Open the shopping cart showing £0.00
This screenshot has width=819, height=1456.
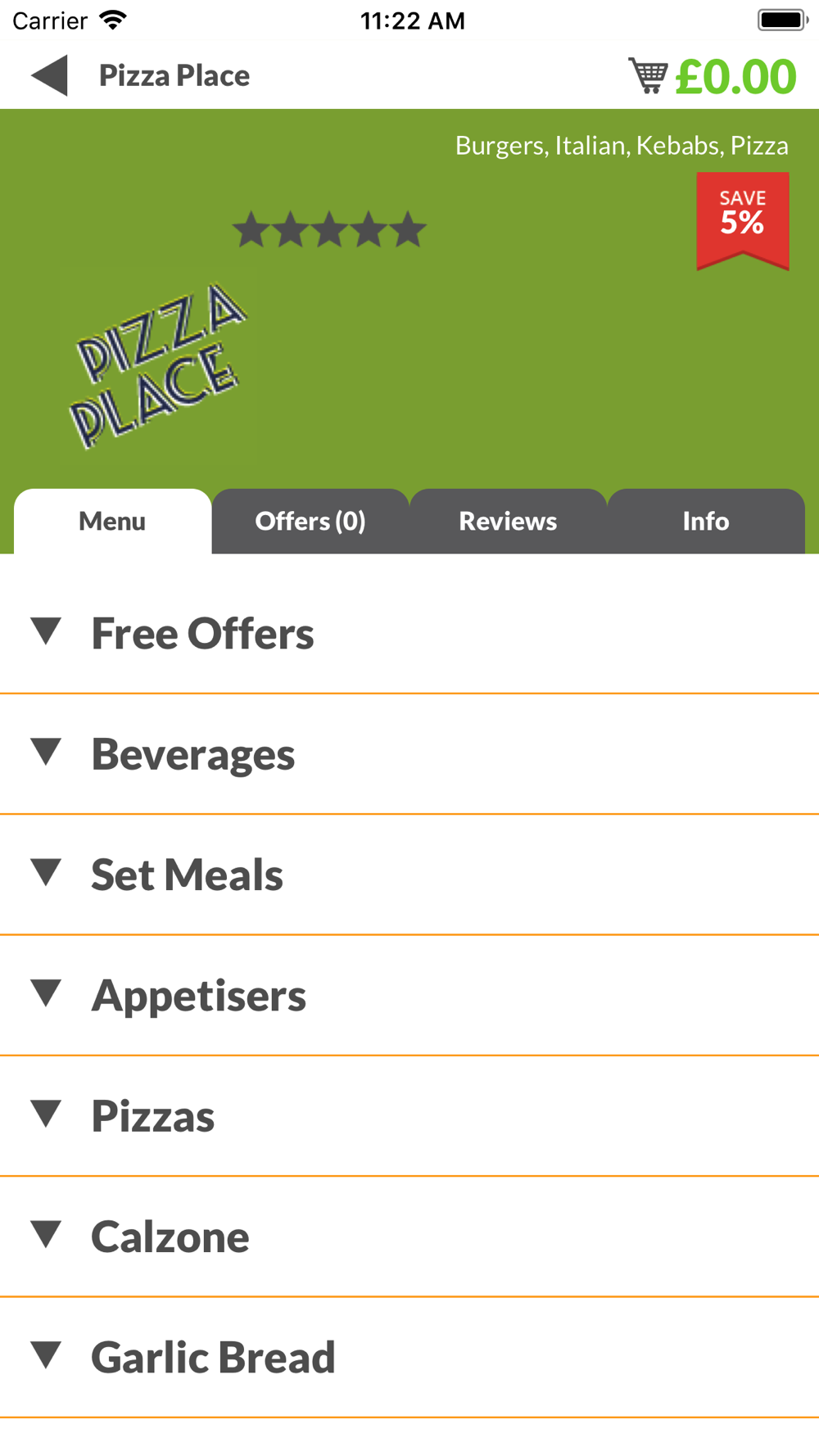[712, 76]
